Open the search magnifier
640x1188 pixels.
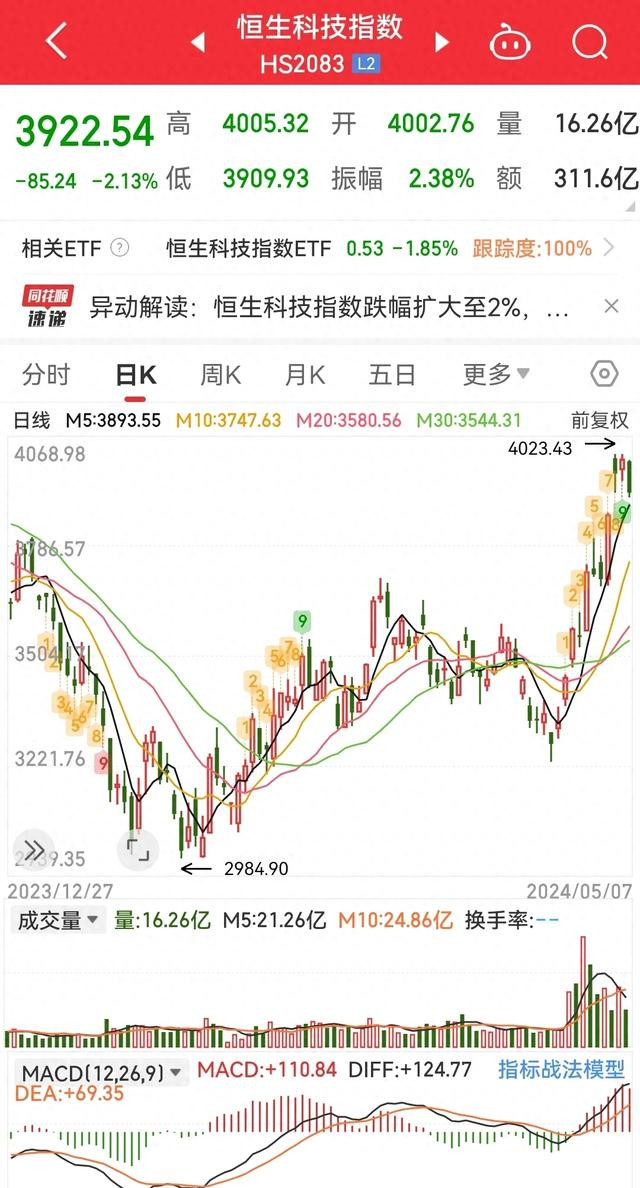point(589,42)
